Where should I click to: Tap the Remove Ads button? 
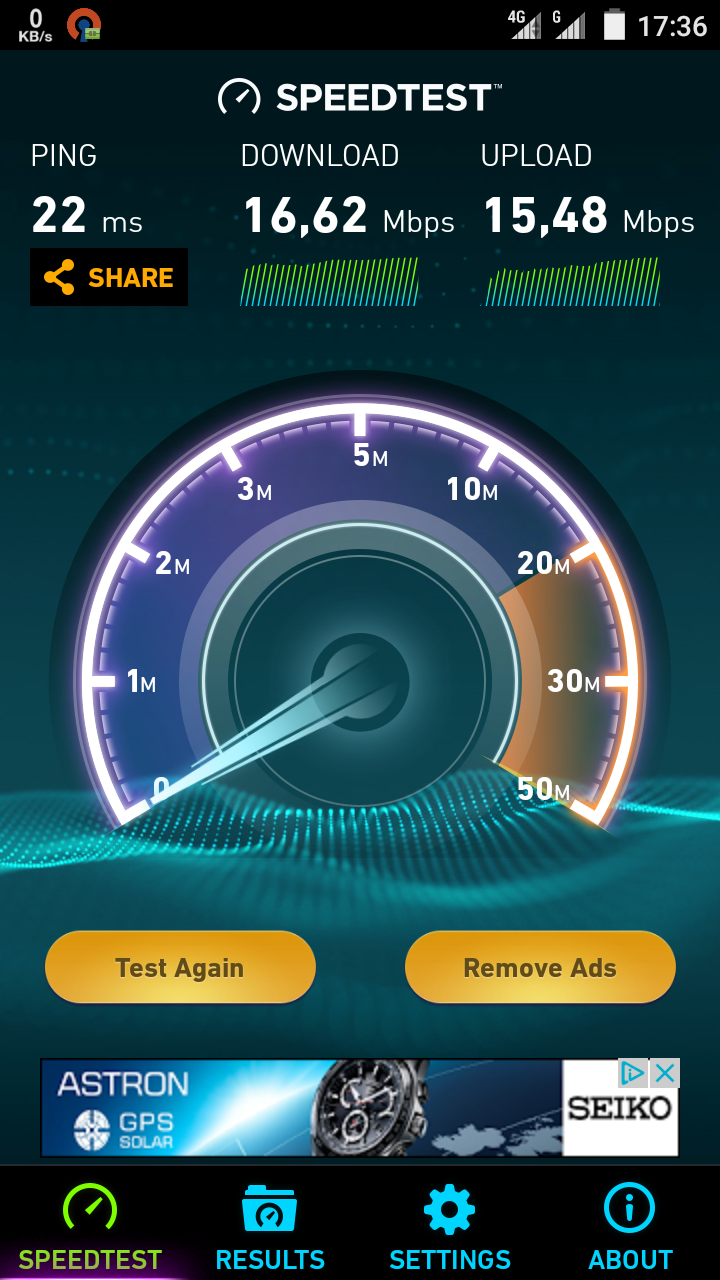[x=540, y=967]
